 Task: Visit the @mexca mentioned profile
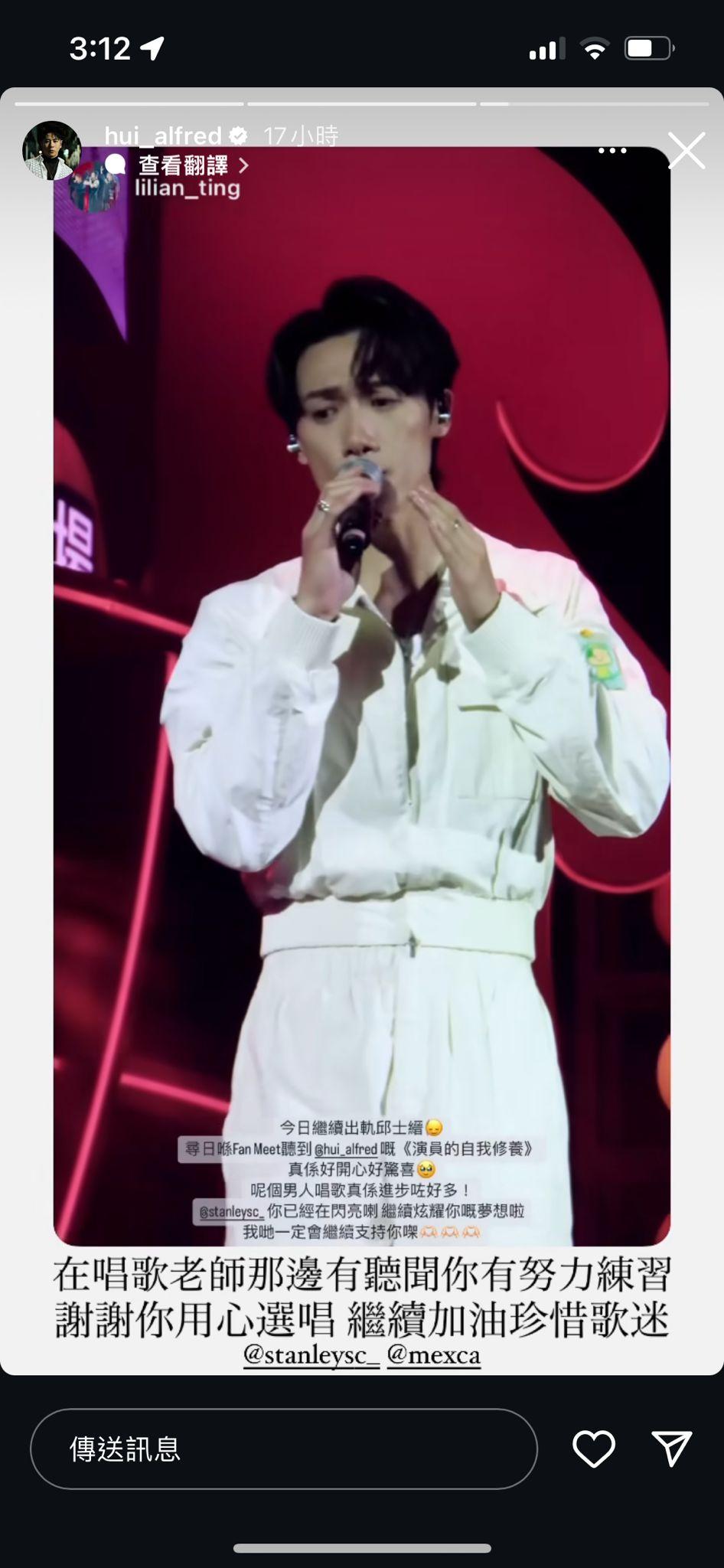click(433, 1354)
